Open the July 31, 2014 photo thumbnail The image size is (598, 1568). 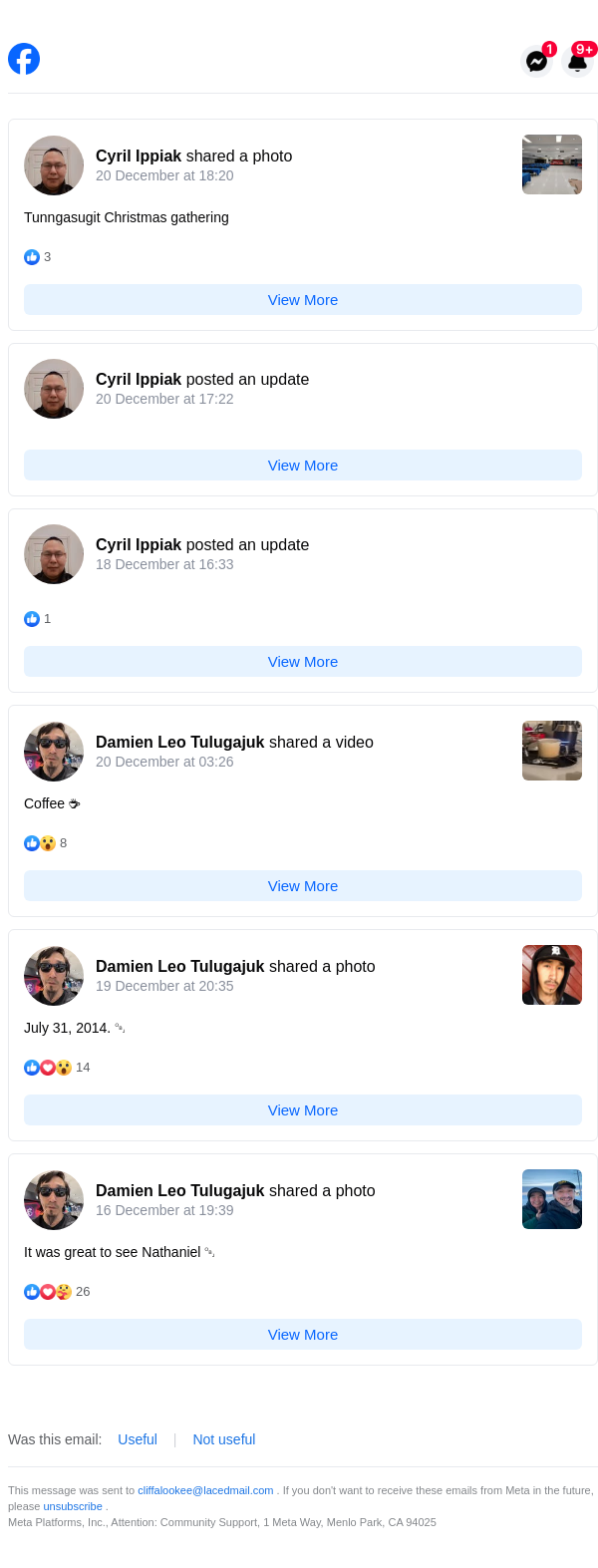click(x=552, y=975)
